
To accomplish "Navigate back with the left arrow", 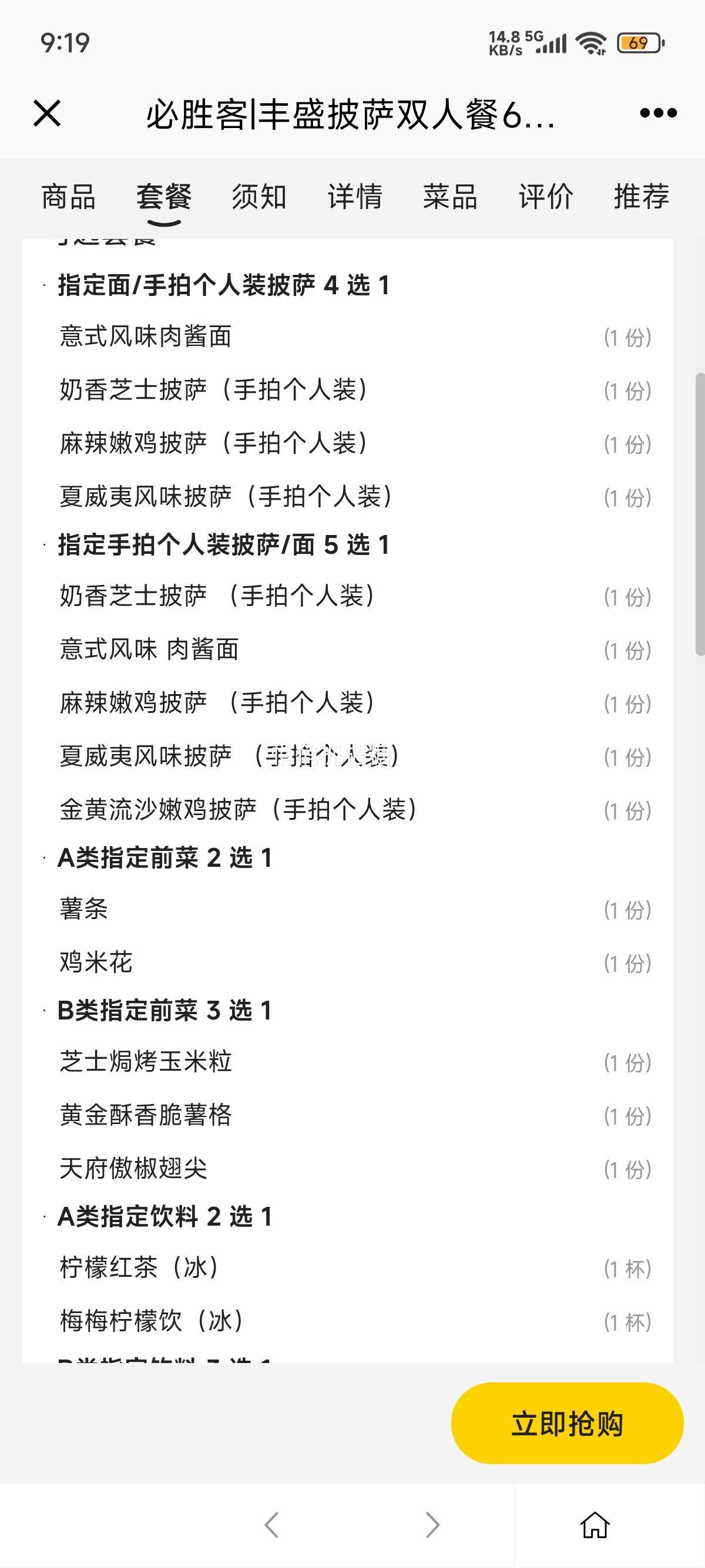I will click(272, 1525).
